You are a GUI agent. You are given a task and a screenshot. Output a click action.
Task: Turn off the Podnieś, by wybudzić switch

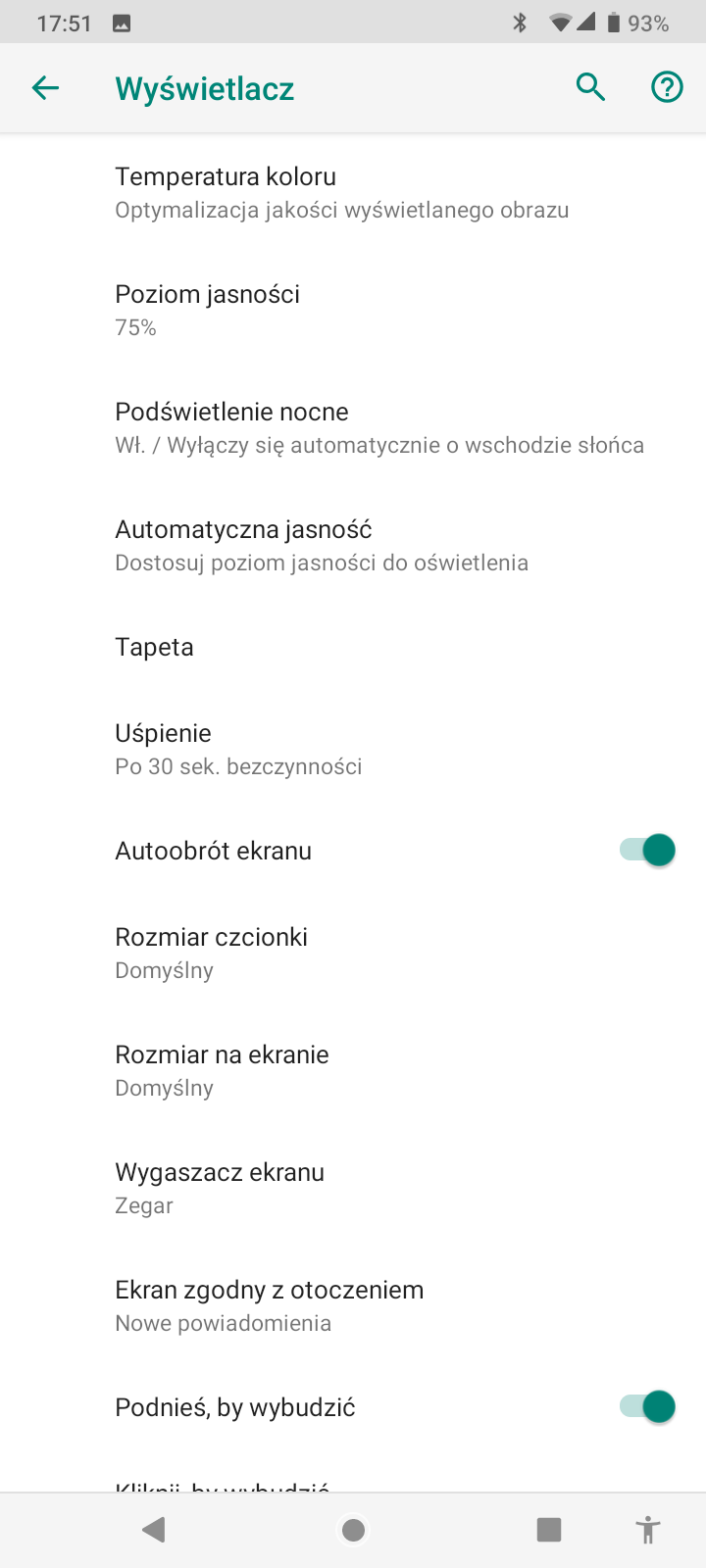(x=647, y=1406)
